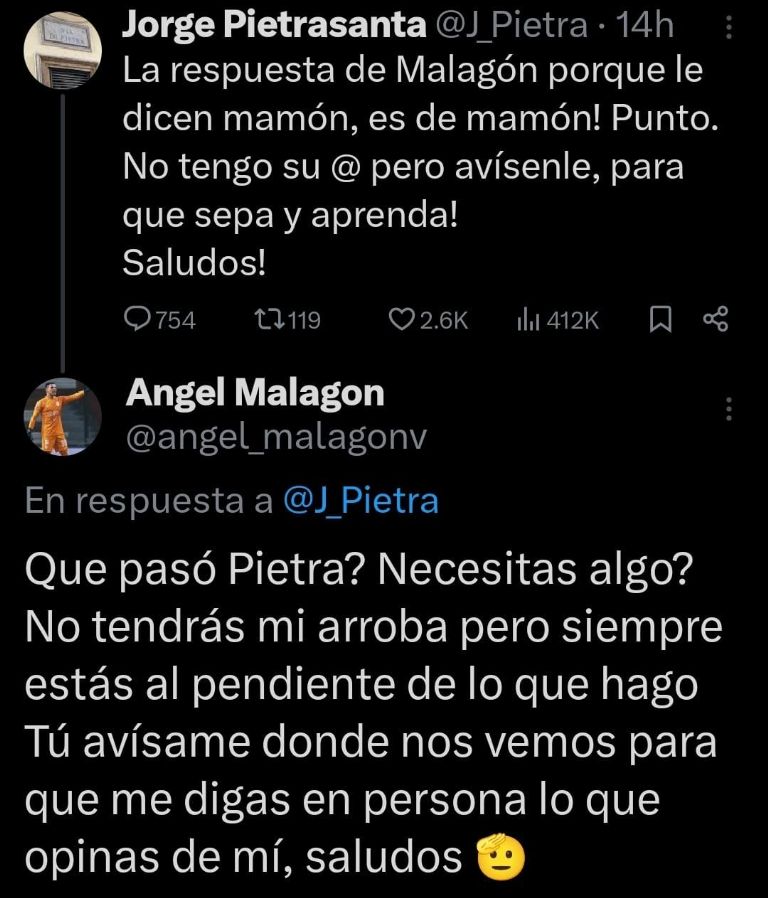Reply to Jorge Pietrasanta's tweet
The width and height of the screenshot is (768, 898).
(136, 320)
